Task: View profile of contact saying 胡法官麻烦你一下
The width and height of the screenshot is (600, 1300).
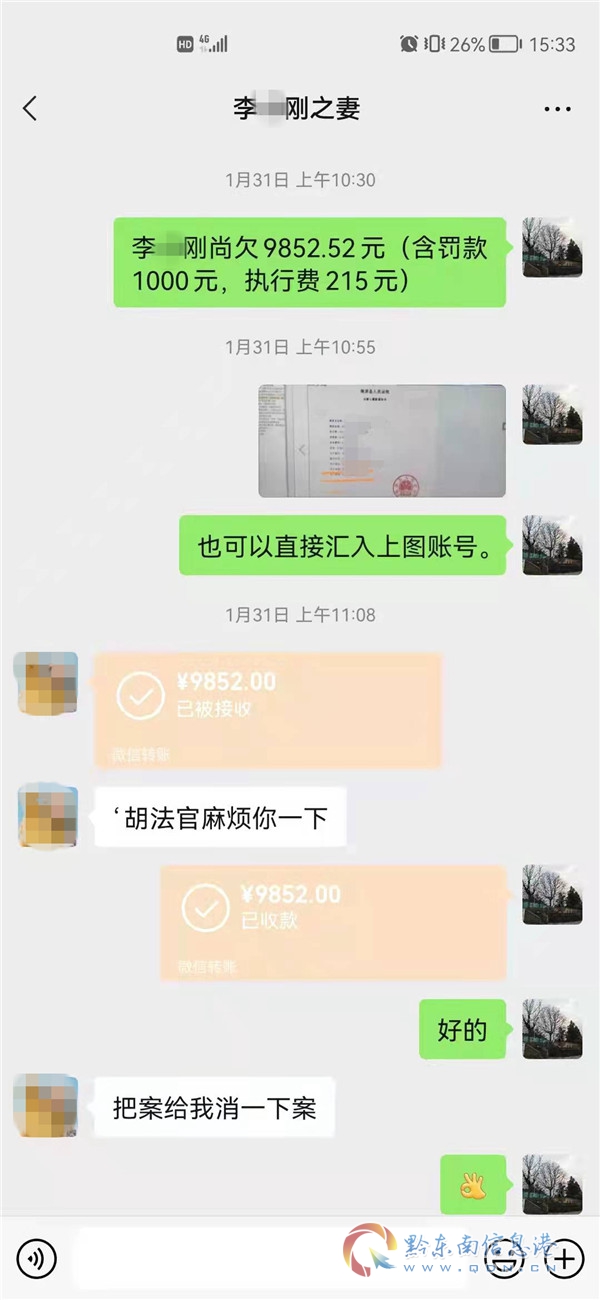Action: click(47, 815)
